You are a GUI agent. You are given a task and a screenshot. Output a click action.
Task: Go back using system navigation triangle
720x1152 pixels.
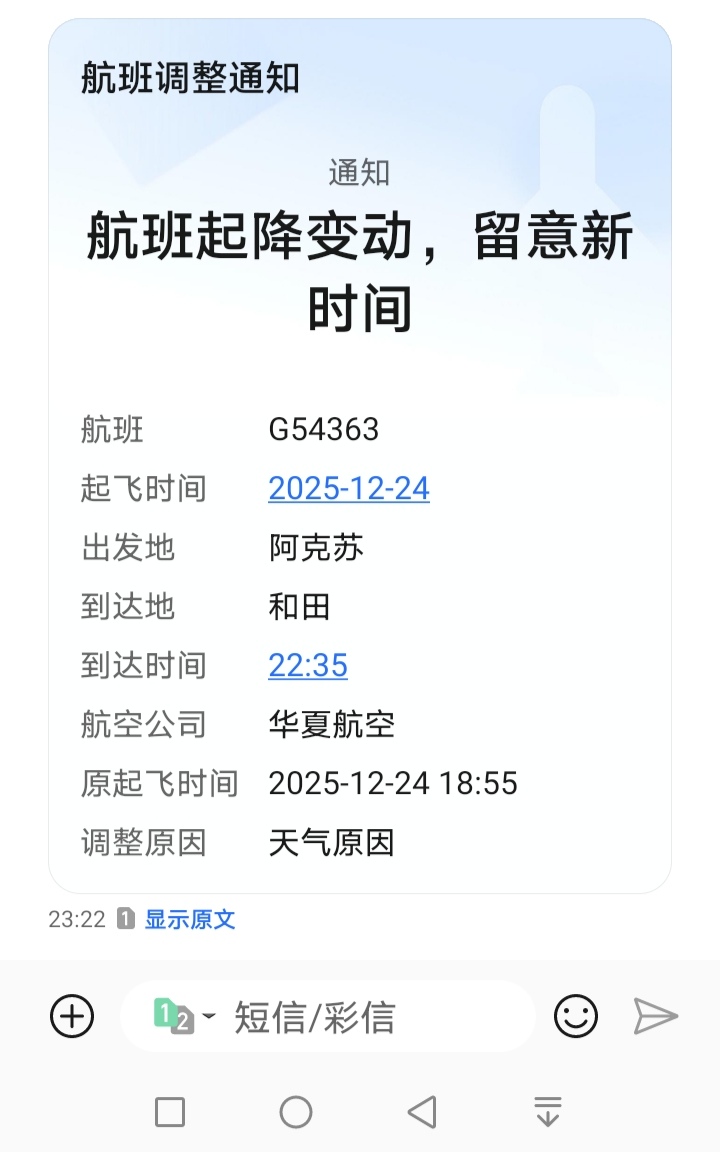pos(422,1112)
